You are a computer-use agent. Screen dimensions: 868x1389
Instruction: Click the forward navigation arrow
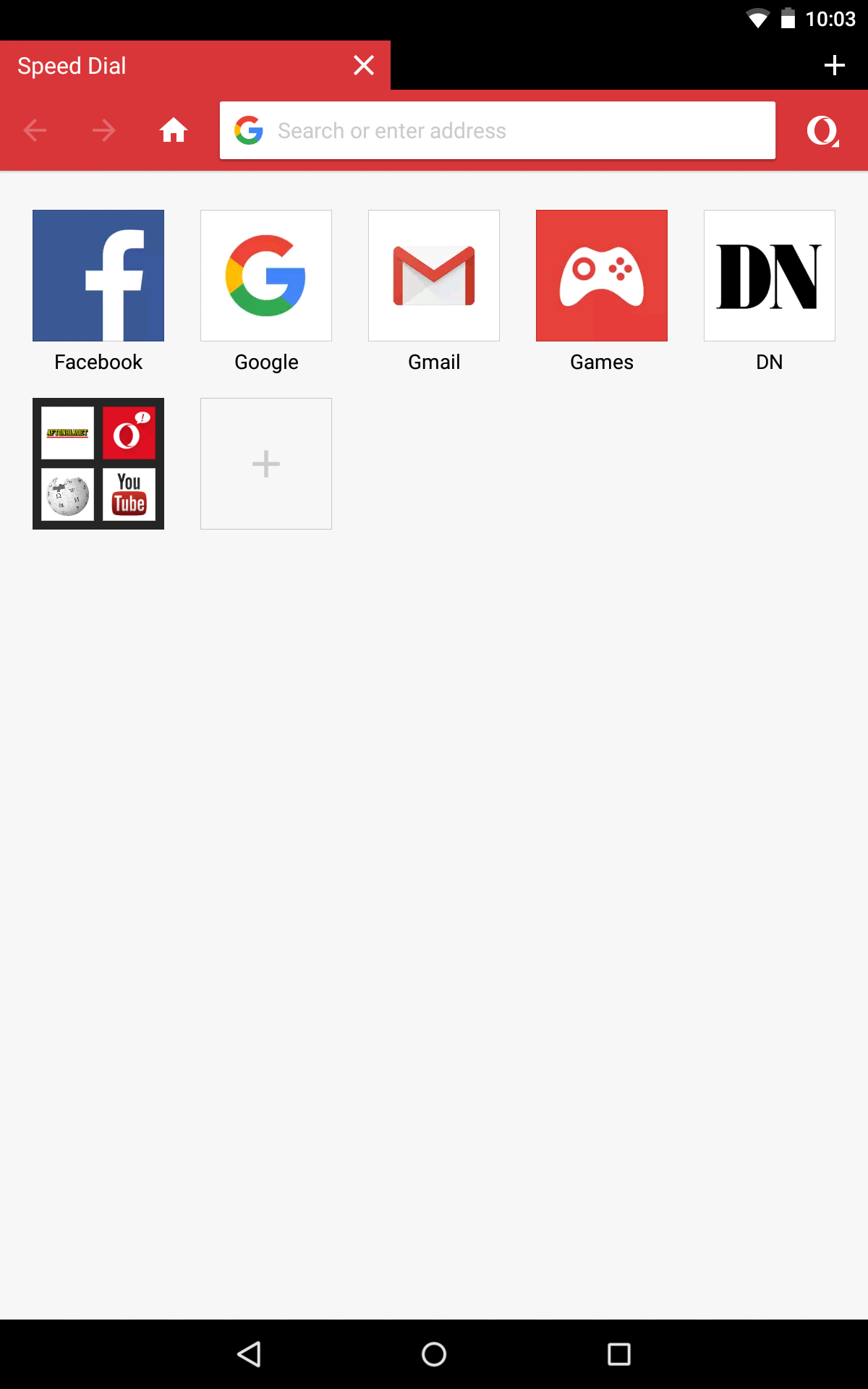pos(104,131)
